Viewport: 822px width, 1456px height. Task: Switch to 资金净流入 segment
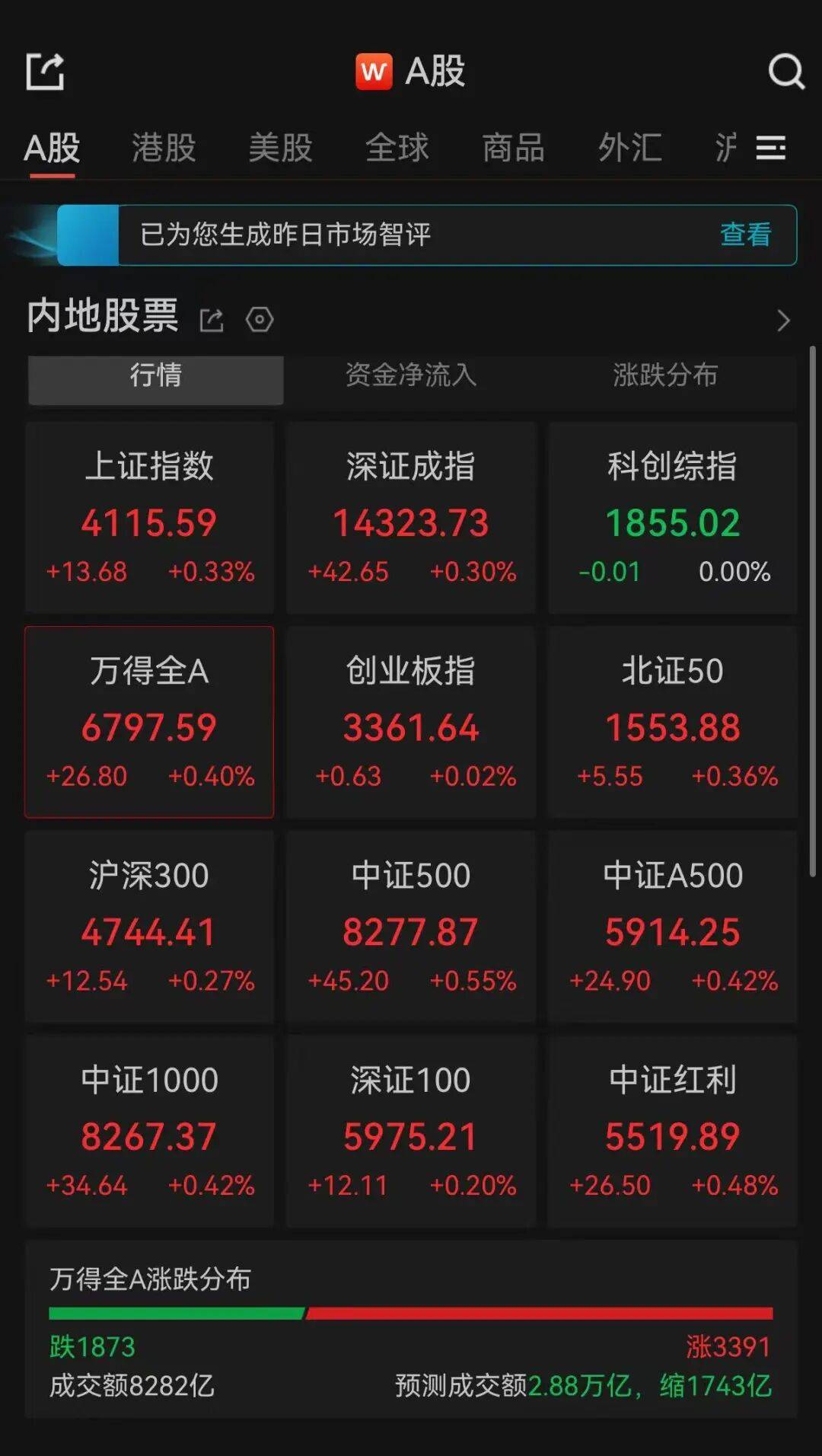tap(411, 375)
